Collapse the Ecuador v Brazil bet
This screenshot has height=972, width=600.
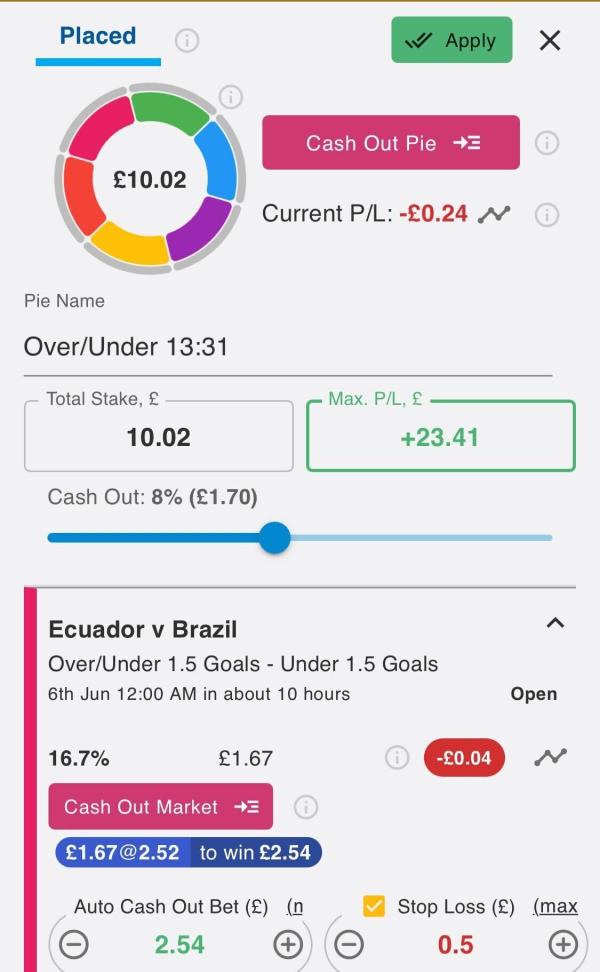tap(555, 623)
